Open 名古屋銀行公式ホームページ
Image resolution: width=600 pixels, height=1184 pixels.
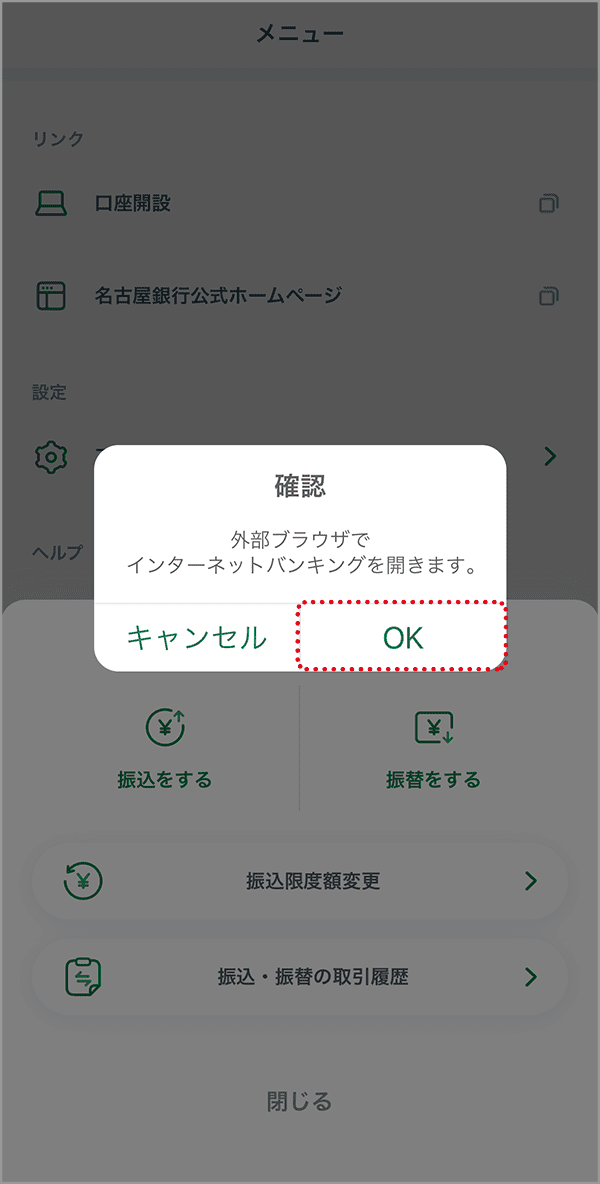tap(300, 295)
